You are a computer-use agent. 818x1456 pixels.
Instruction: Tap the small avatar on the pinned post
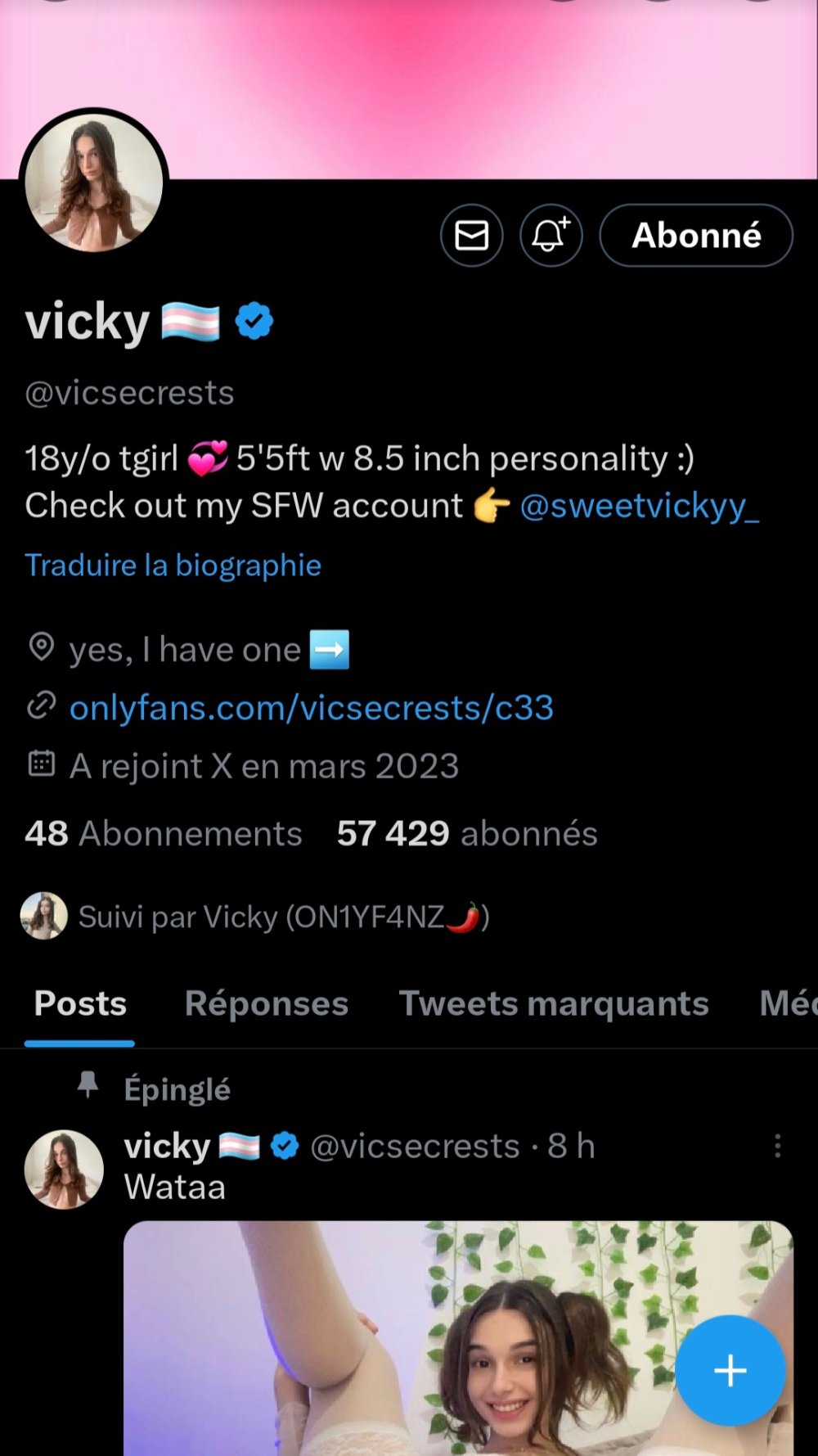(x=64, y=1170)
